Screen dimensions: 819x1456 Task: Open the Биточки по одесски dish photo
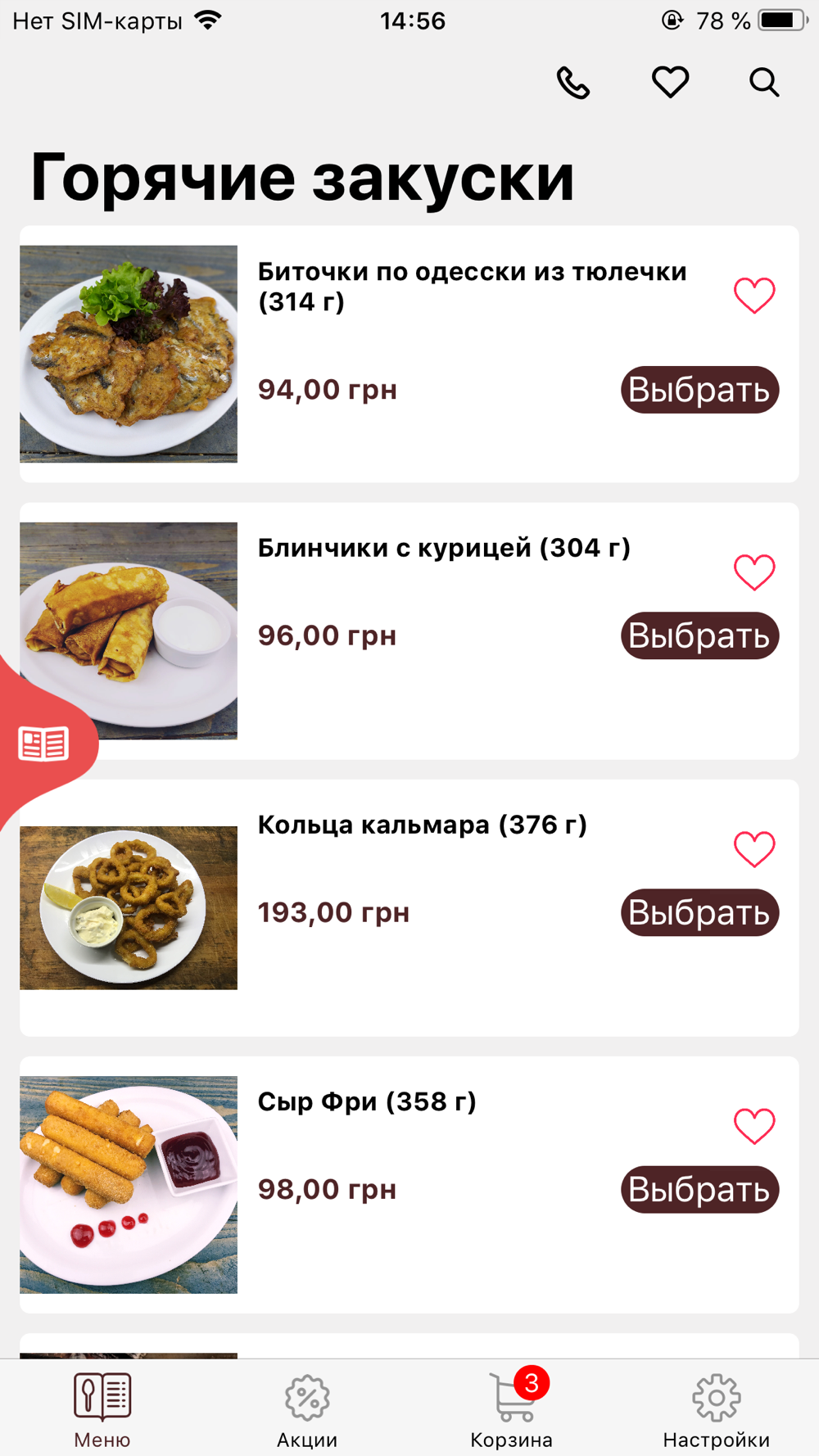click(129, 354)
